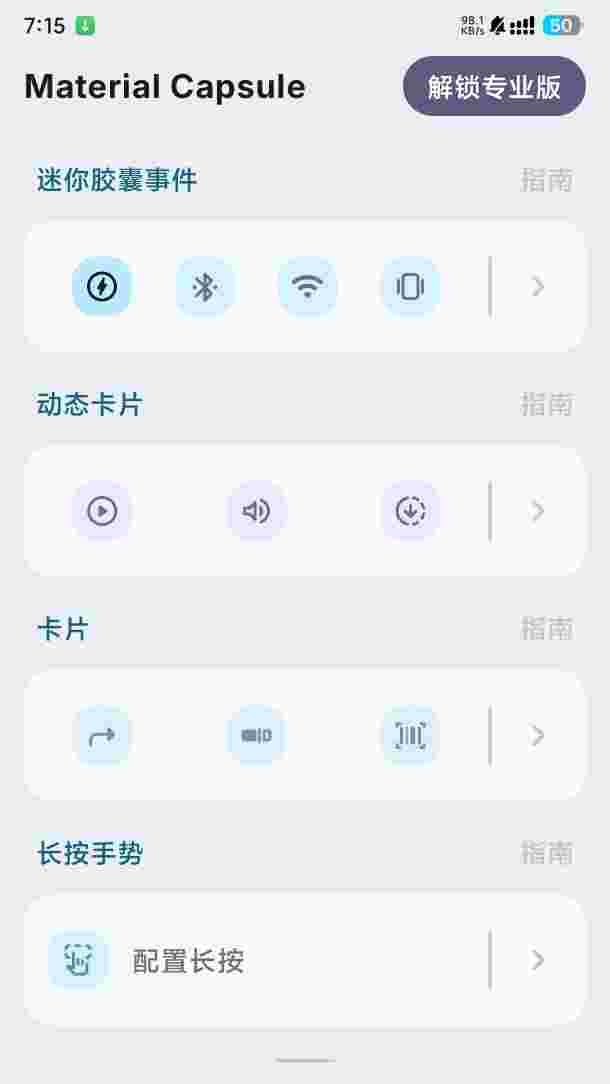The height and width of the screenshot is (1084, 610).
Task: Expand the 迷你胶囊事件 section chevron
Action: point(538,287)
